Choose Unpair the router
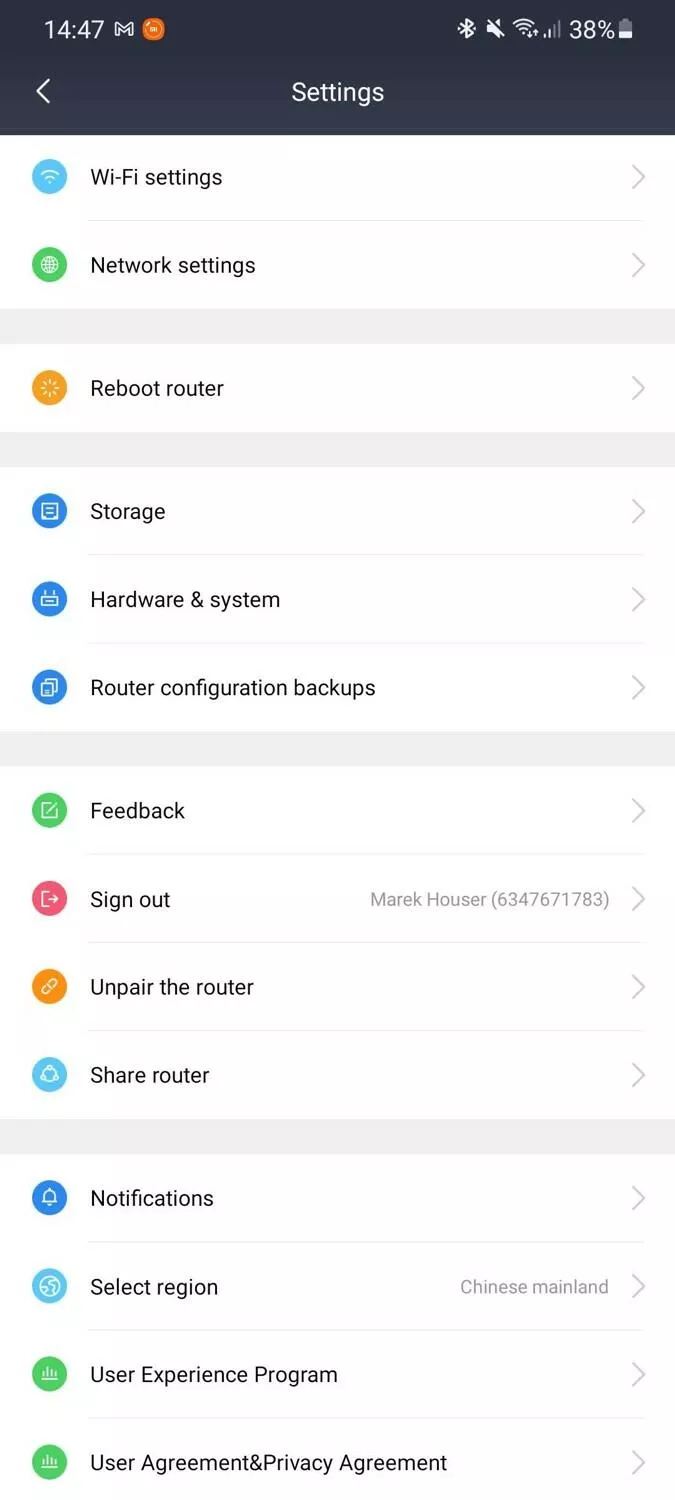Image resolution: width=675 pixels, height=1500 pixels. [x=337, y=987]
